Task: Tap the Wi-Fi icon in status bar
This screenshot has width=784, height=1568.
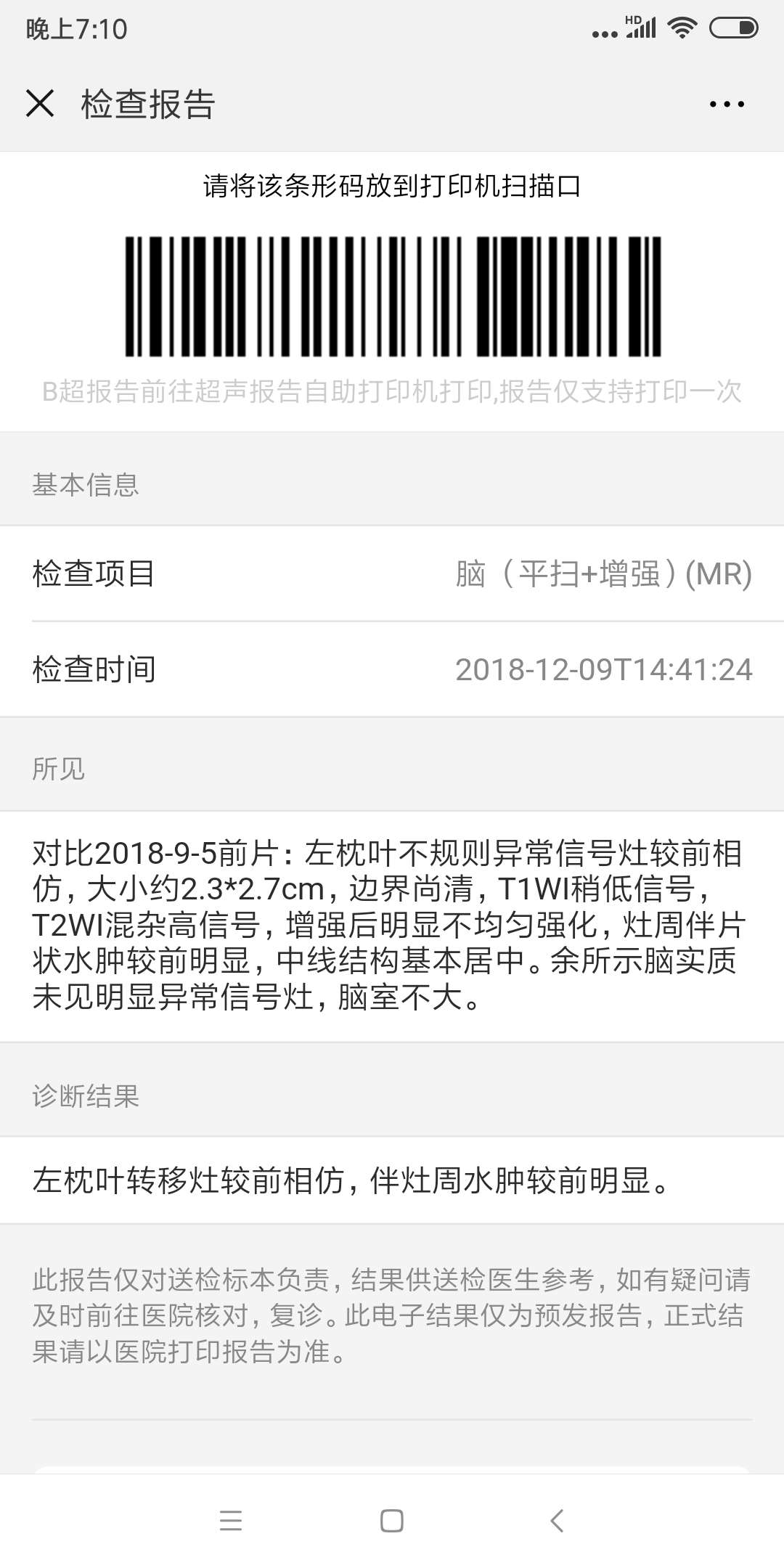Action: point(683,26)
